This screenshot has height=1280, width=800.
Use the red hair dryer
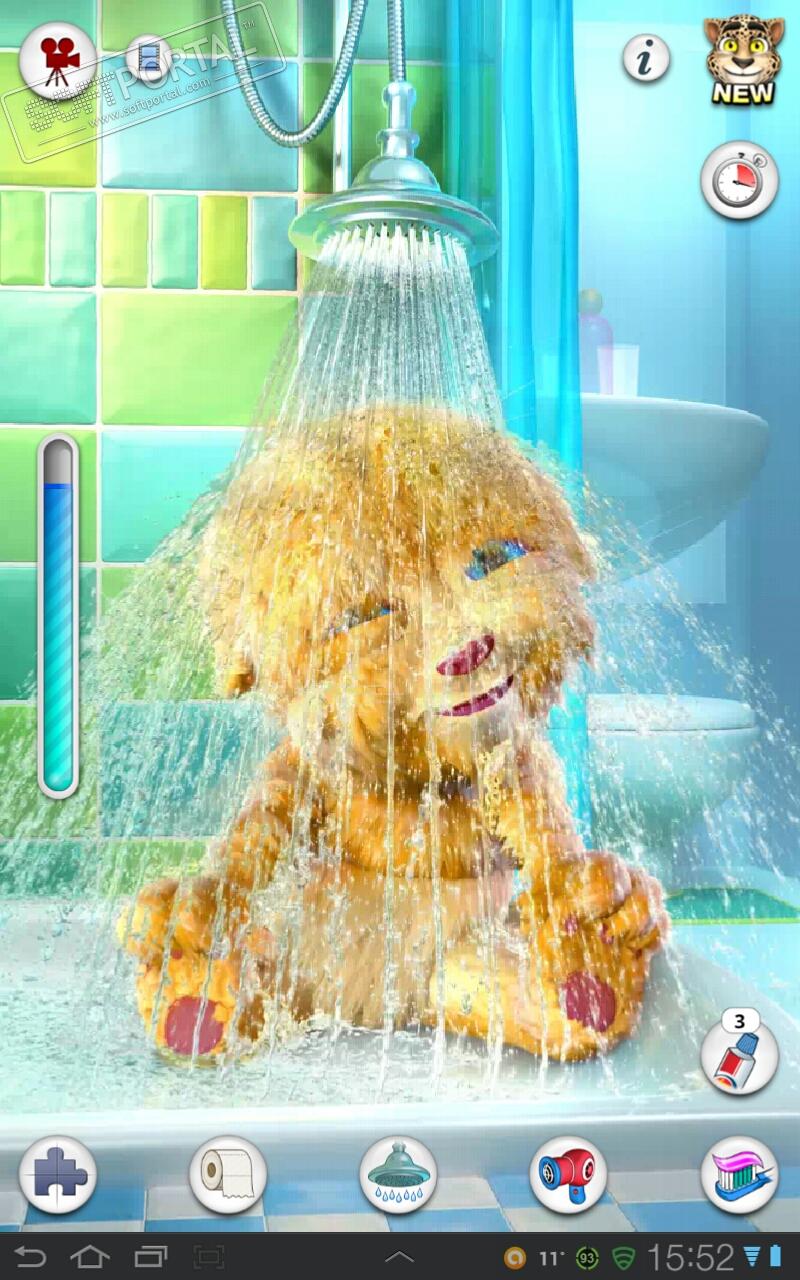(x=568, y=1175)
